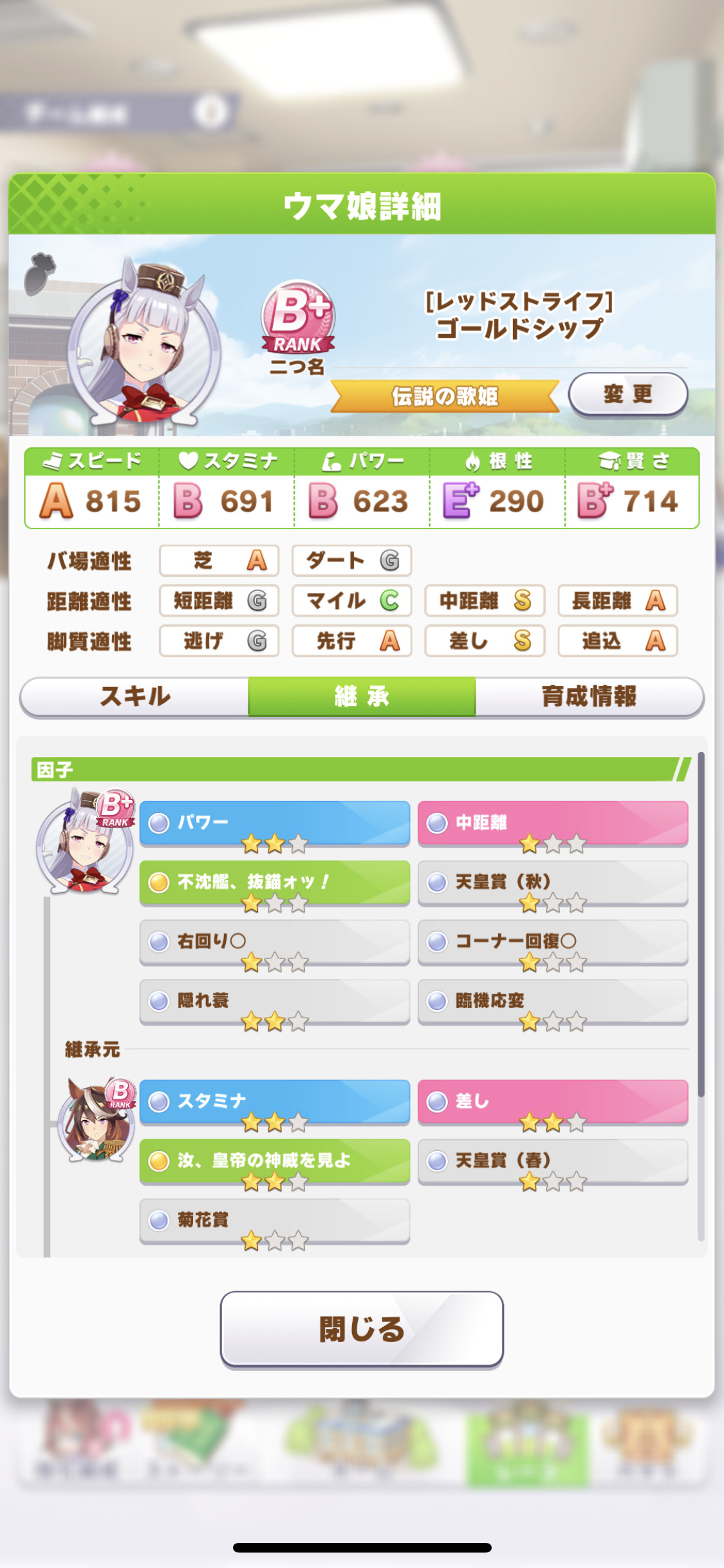Open the 隠れ蓑 factor
Image resolution: width=724 pixels, height=1568 pixels.
275,1002
